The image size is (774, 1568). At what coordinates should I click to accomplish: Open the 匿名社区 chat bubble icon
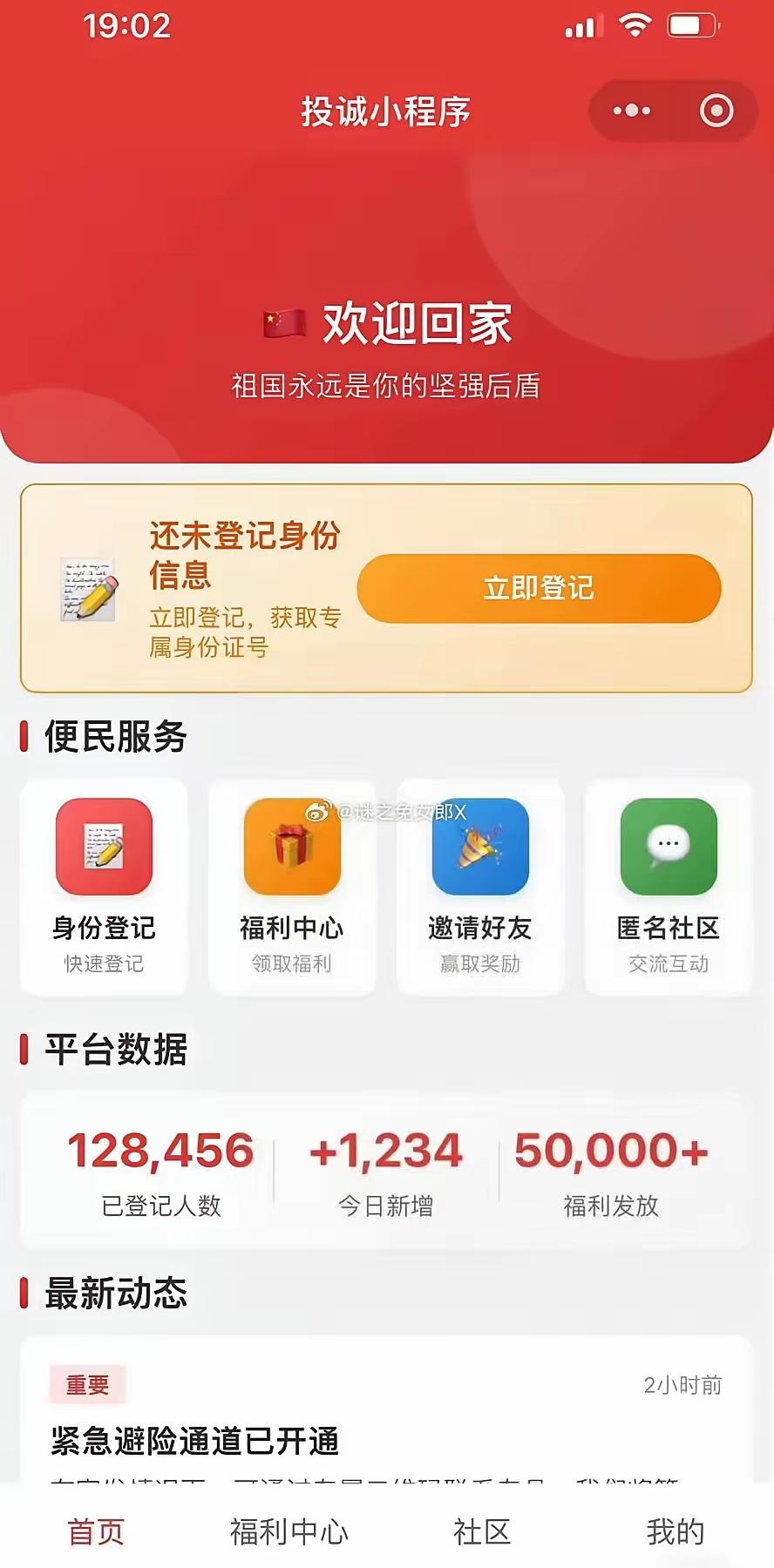pos(668,847)
